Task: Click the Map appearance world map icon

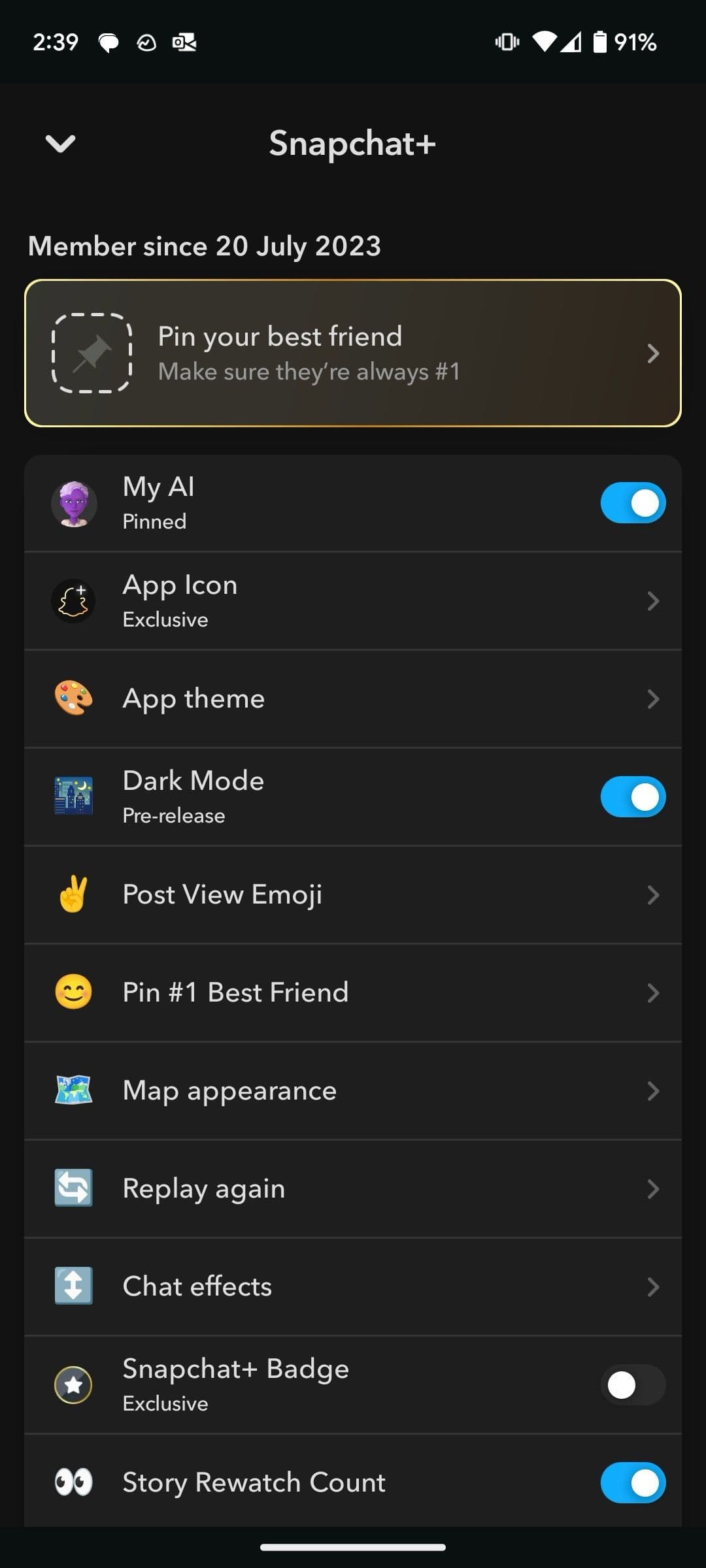Action: pos(74,1090)
